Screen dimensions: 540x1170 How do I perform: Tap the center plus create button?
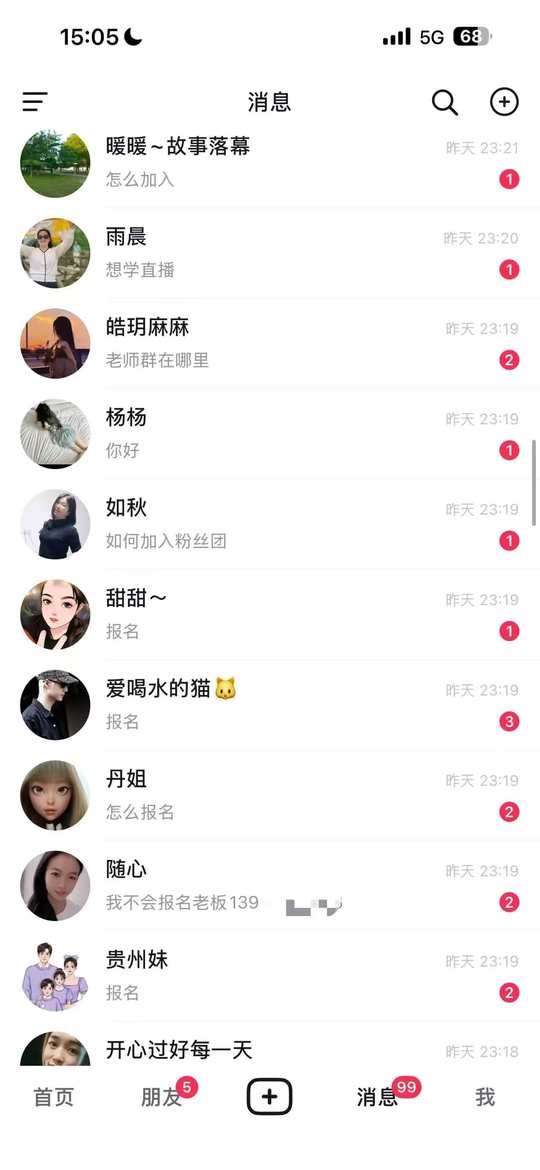coord(269,1097)
